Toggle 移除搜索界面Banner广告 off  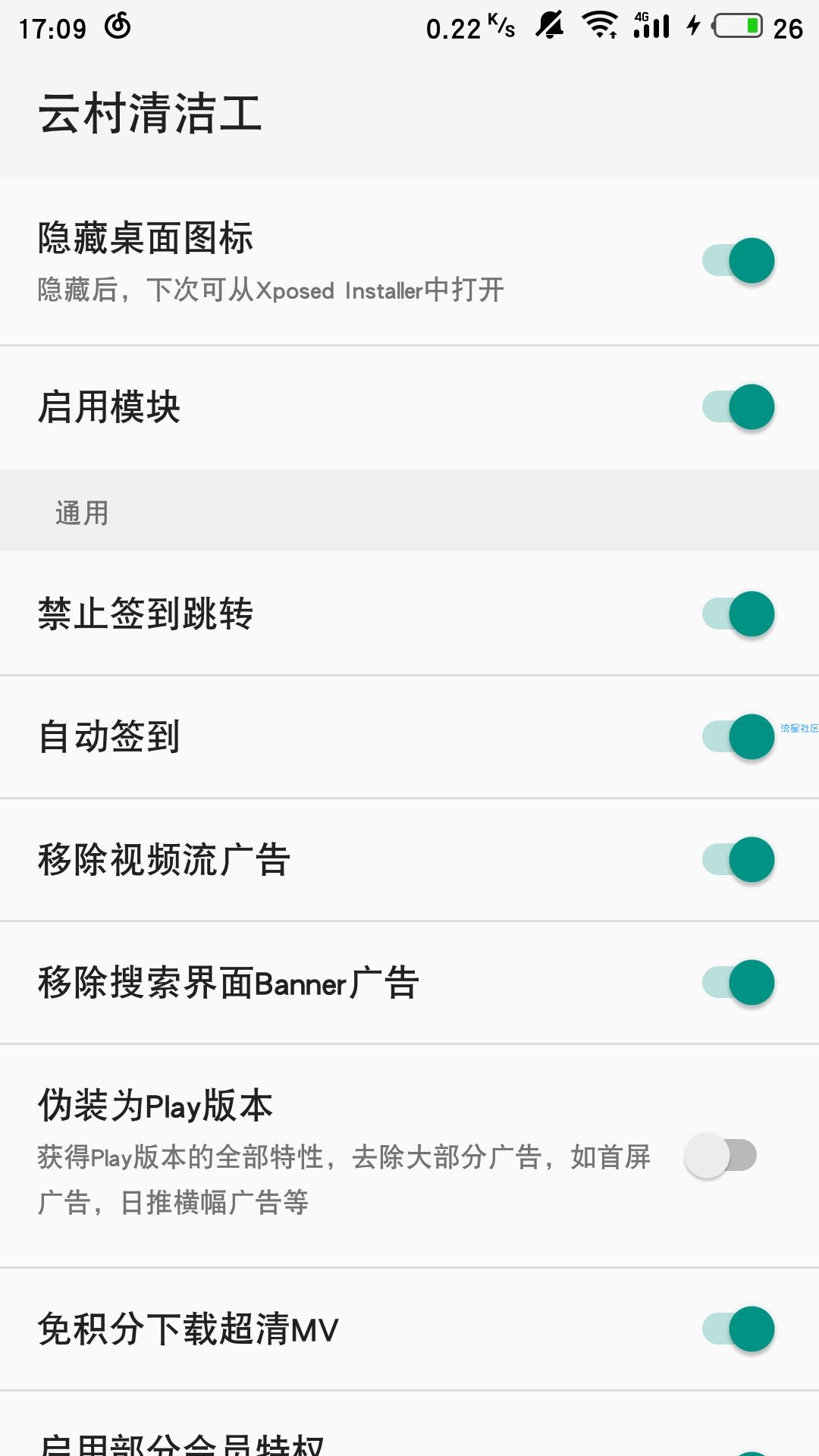[739, 982]
